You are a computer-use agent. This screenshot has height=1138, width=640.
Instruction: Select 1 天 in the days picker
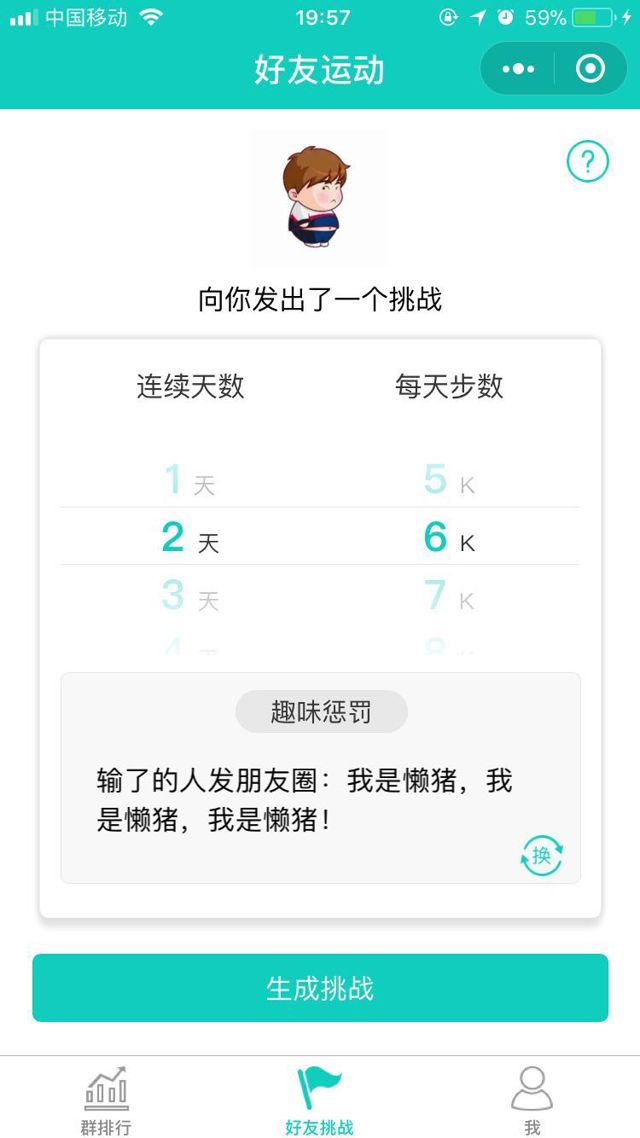[189, 482]
